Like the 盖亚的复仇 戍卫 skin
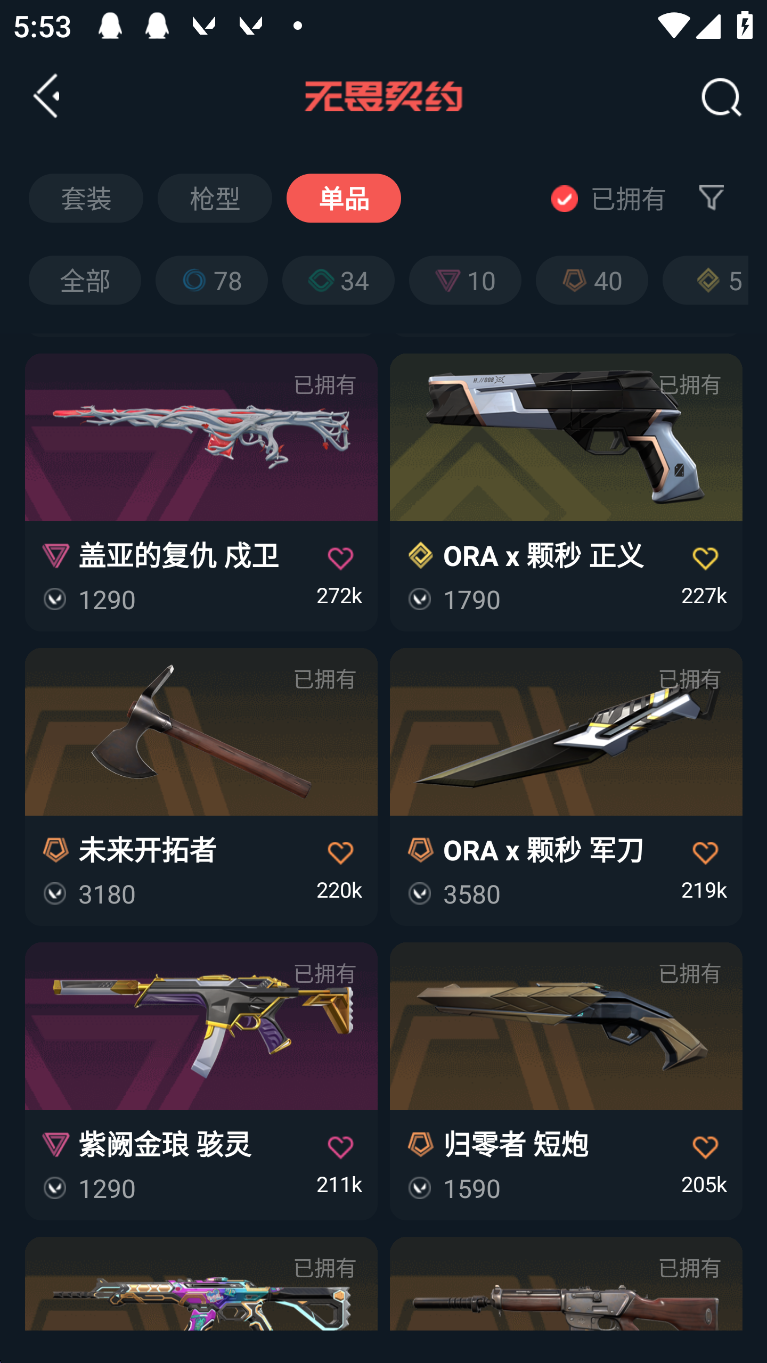This screenshot has height=1363, width=767. [x=340, y=558]
